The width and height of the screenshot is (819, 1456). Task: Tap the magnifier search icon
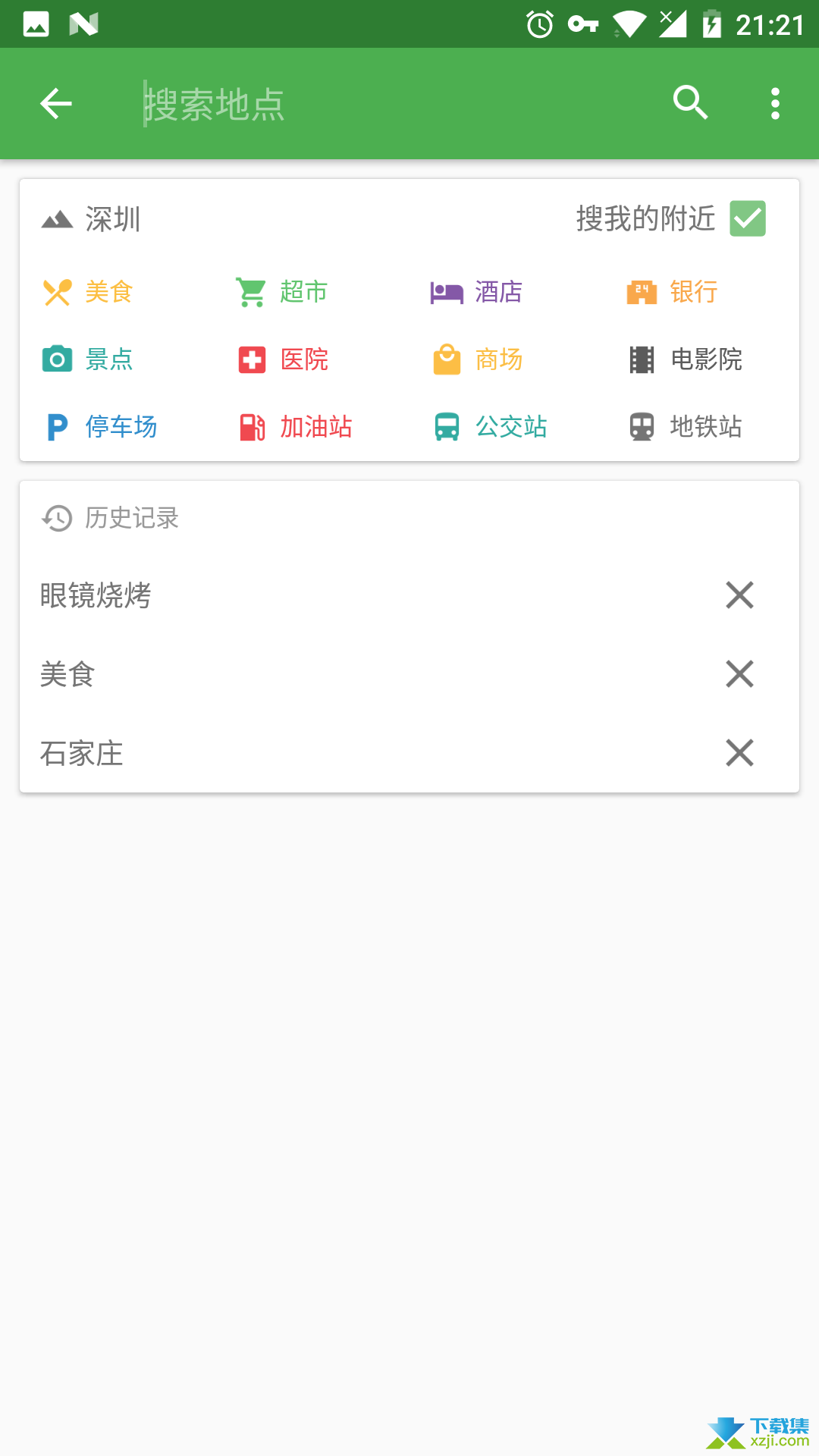tap(690, 103)
